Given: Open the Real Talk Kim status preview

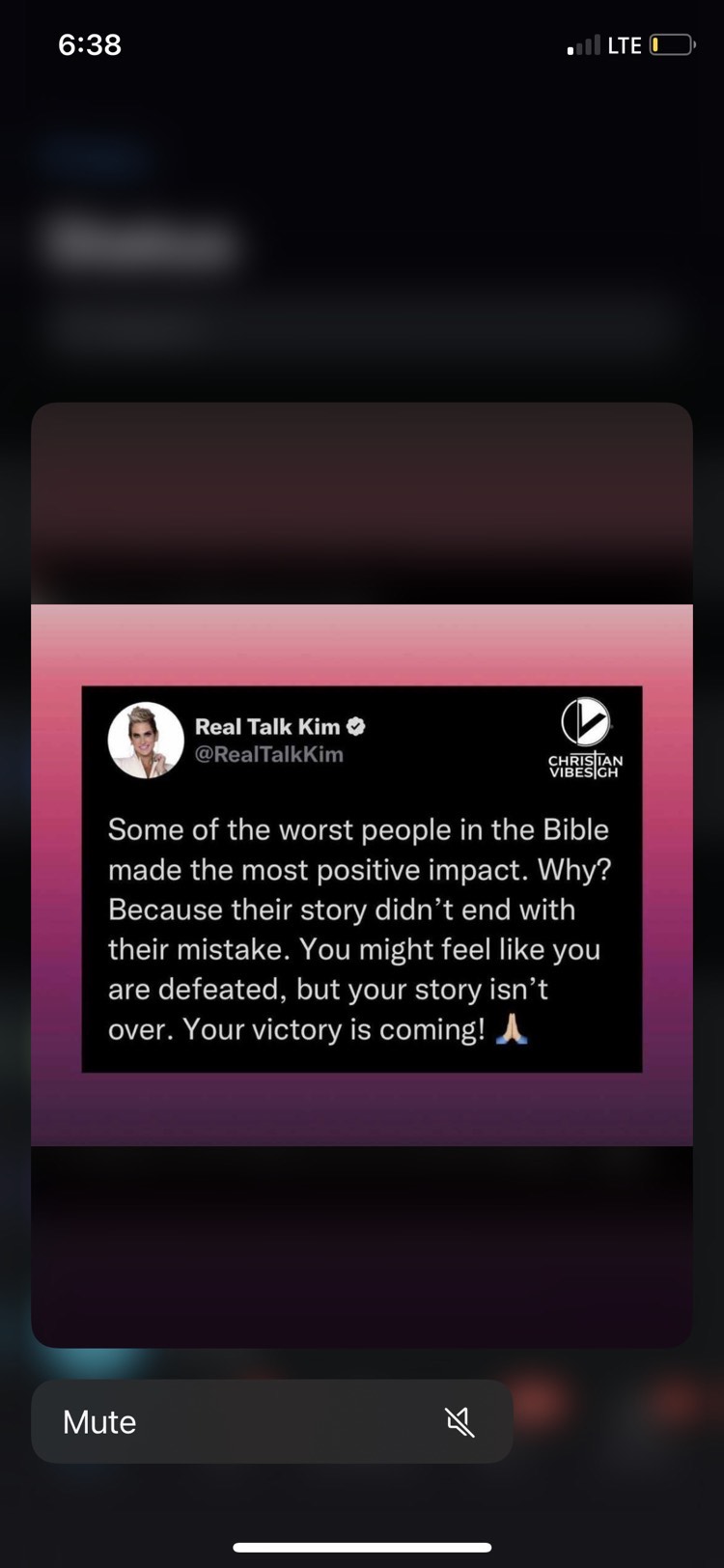Looking at the screenshot, I should [362, 875].
